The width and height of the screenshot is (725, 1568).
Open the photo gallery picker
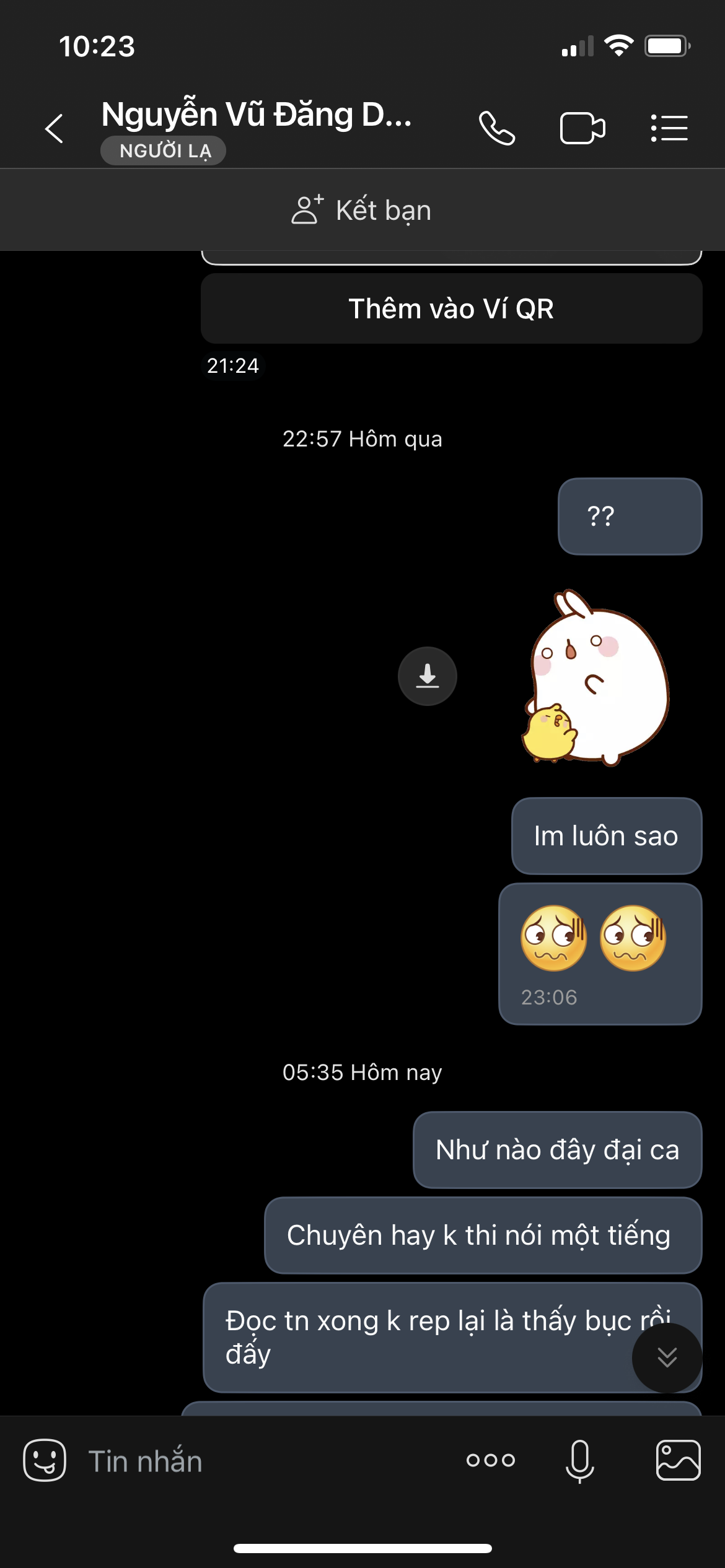(678, 1460)
